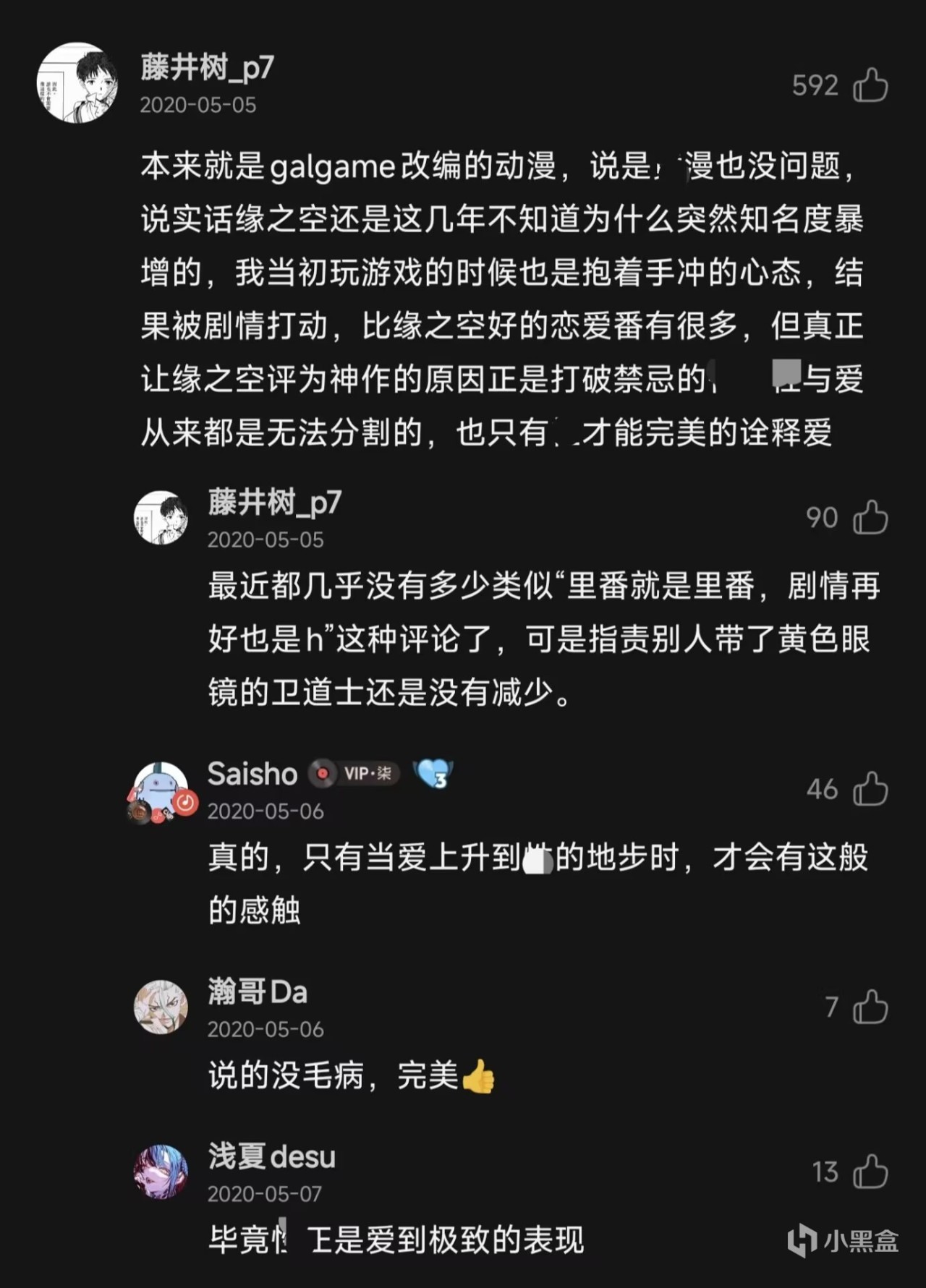View 瀚哥Da's profile via avatar
Image resolution: width=926 pixels, height=1288 pixels.
tap(161, 1007)
